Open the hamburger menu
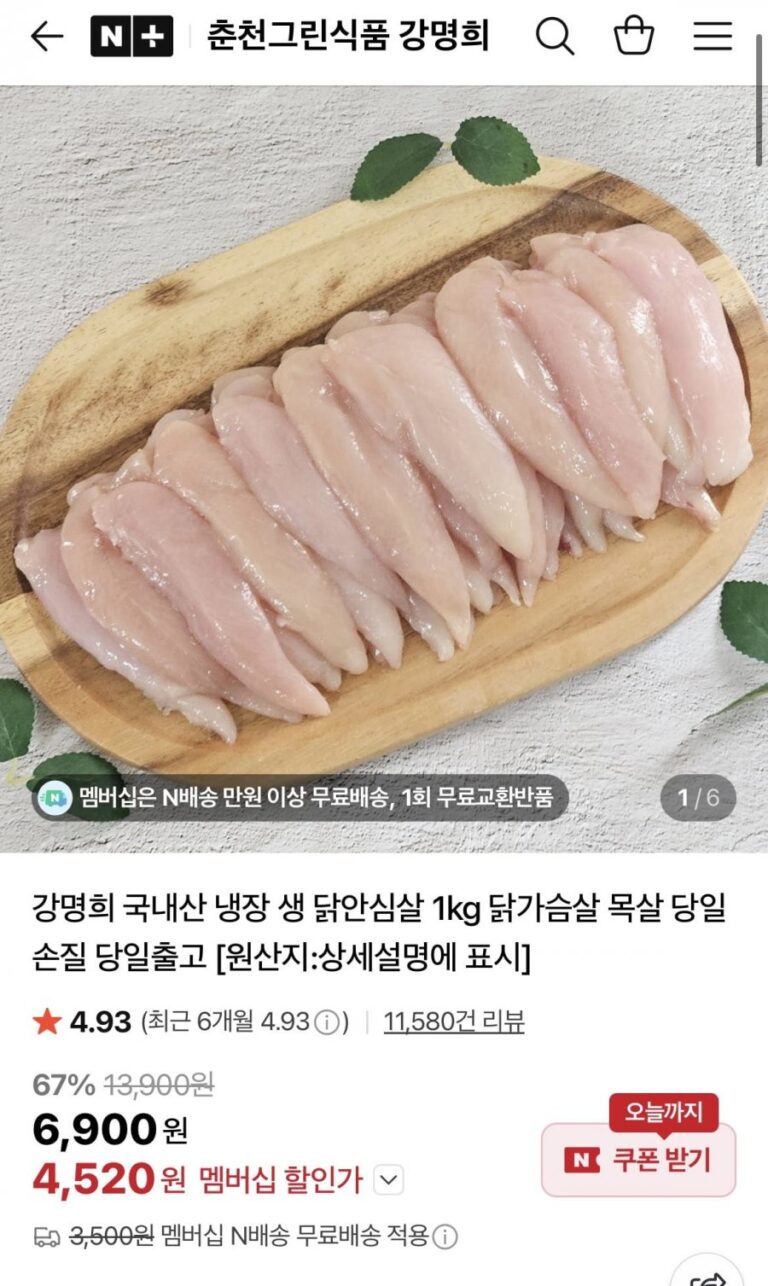768x1286 pixels. pos(713,37)
